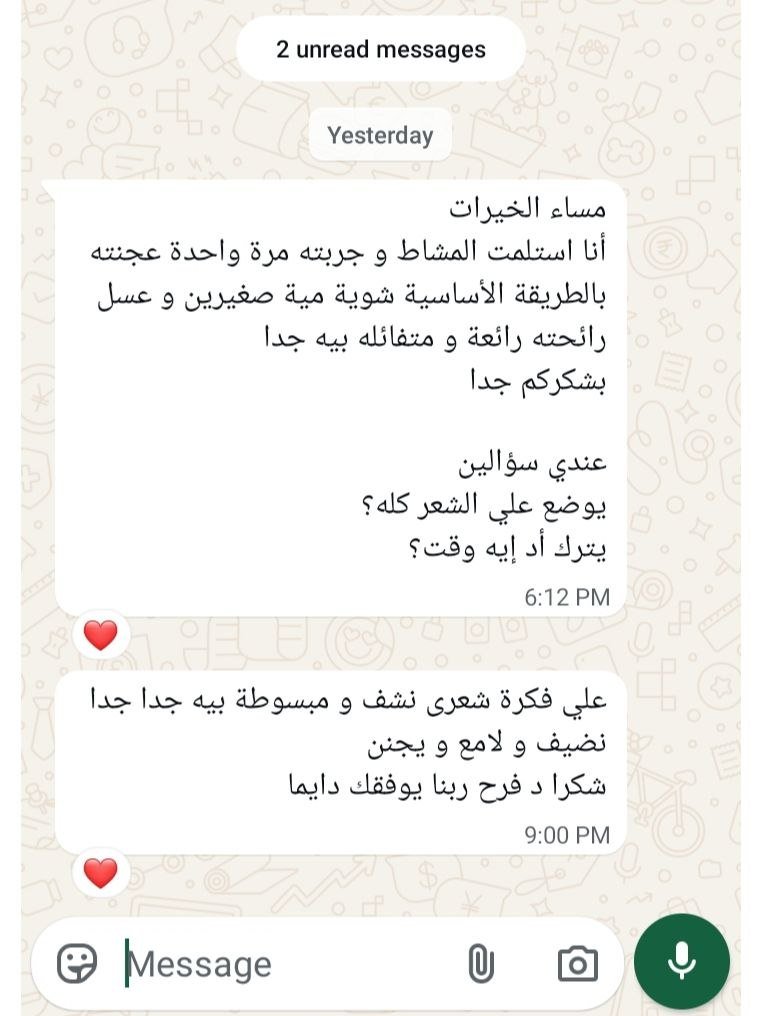Tap the voice message microphone button
762x1016 pixels.
point(682,962)
